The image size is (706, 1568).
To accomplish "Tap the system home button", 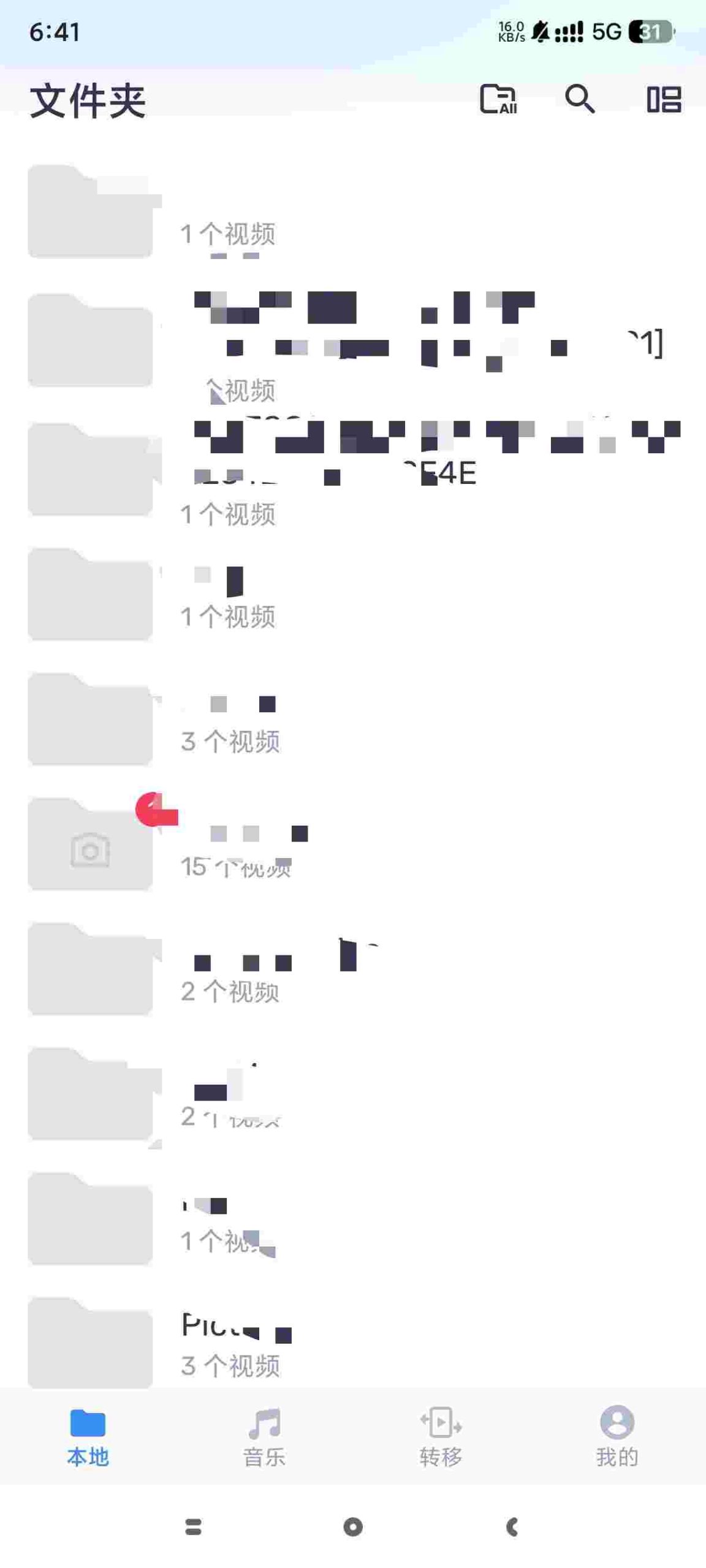I will (353, 1527).
